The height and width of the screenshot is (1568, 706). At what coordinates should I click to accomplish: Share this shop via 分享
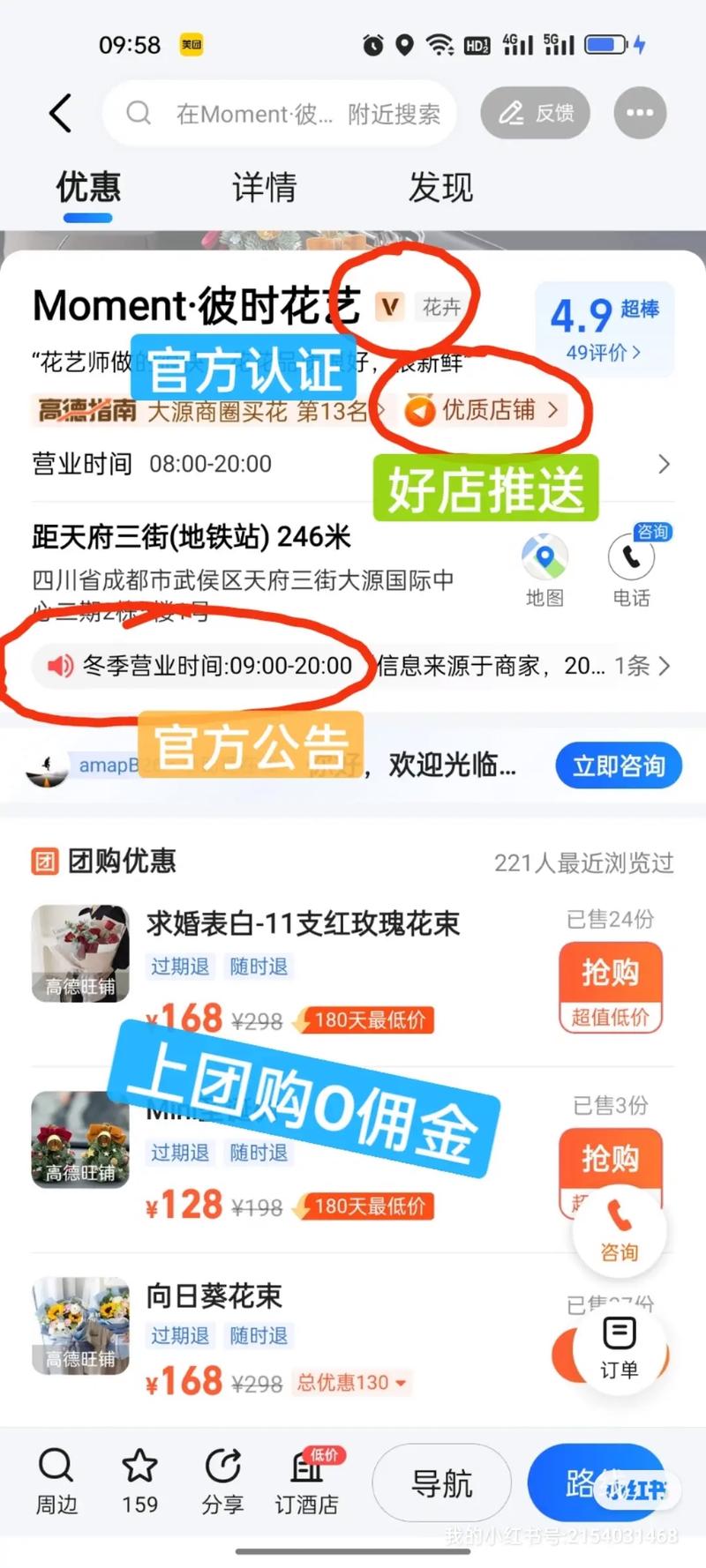pos(222,1482)
